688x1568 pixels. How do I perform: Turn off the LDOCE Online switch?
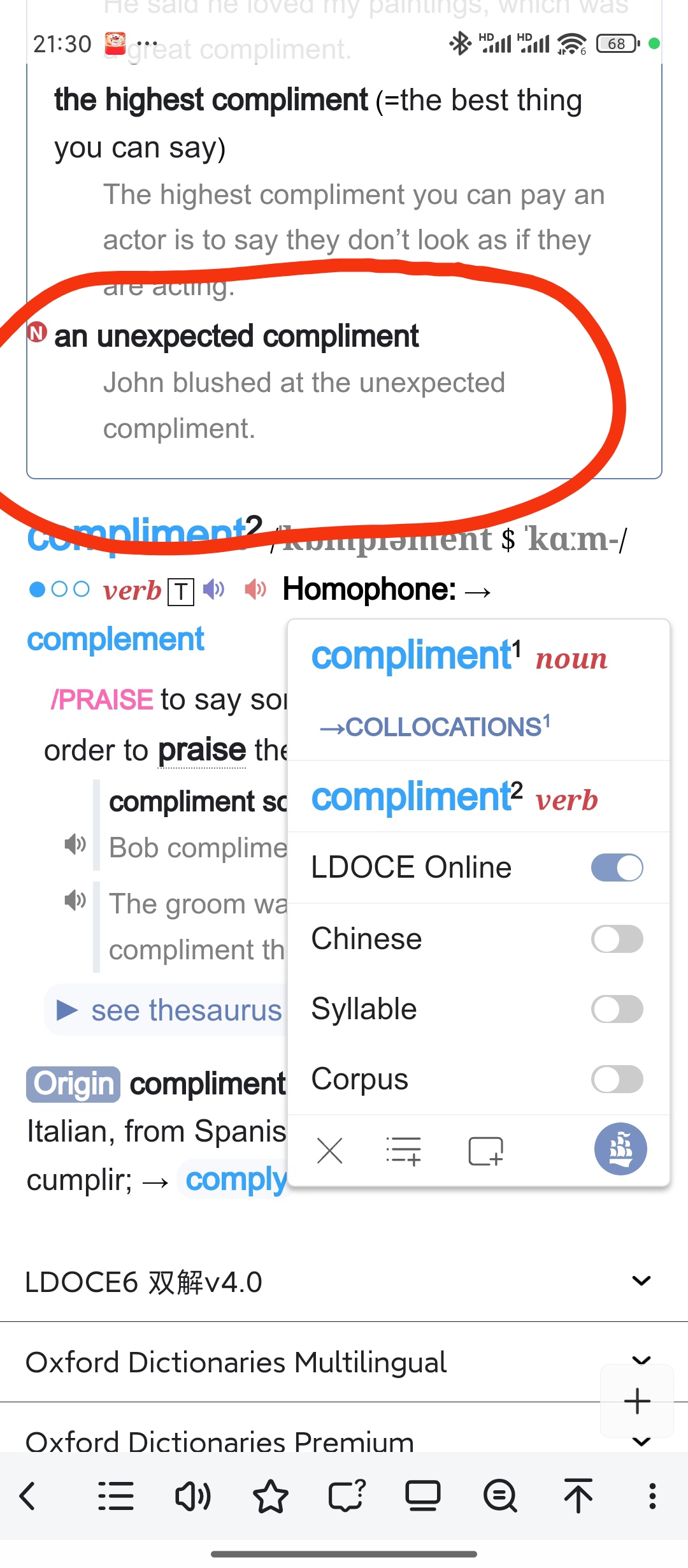(617, 867)
